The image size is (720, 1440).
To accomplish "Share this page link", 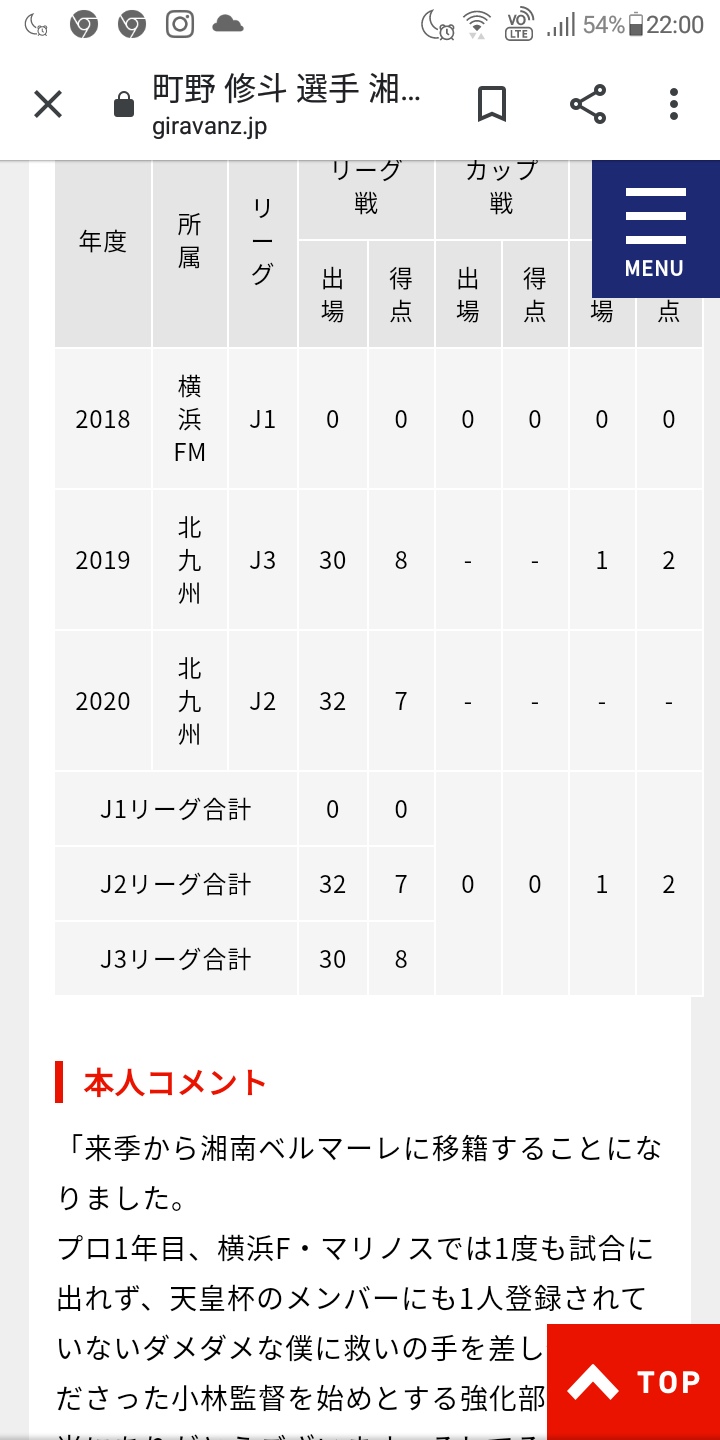I will pyautogui.click(x=588, y=104).
